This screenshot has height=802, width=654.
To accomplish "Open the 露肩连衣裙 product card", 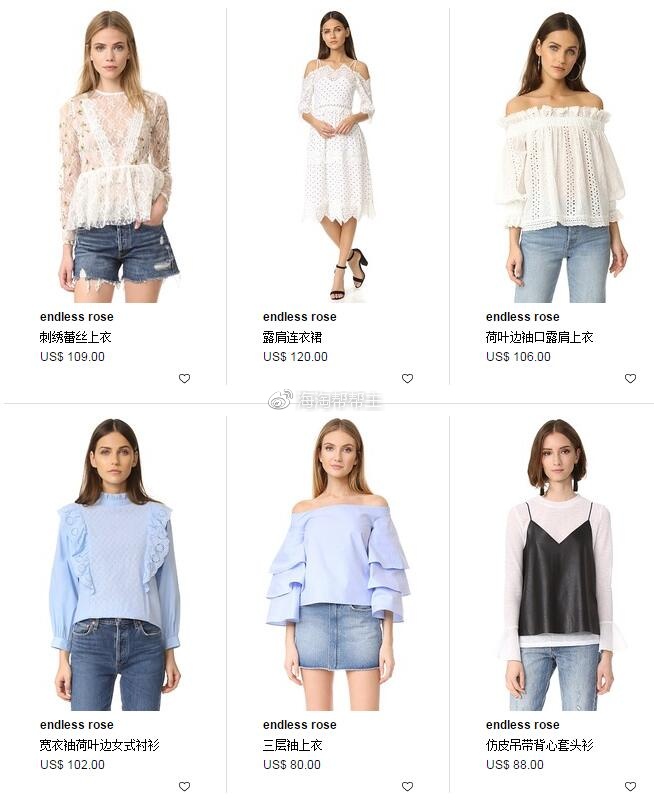I will coord(338,160).
